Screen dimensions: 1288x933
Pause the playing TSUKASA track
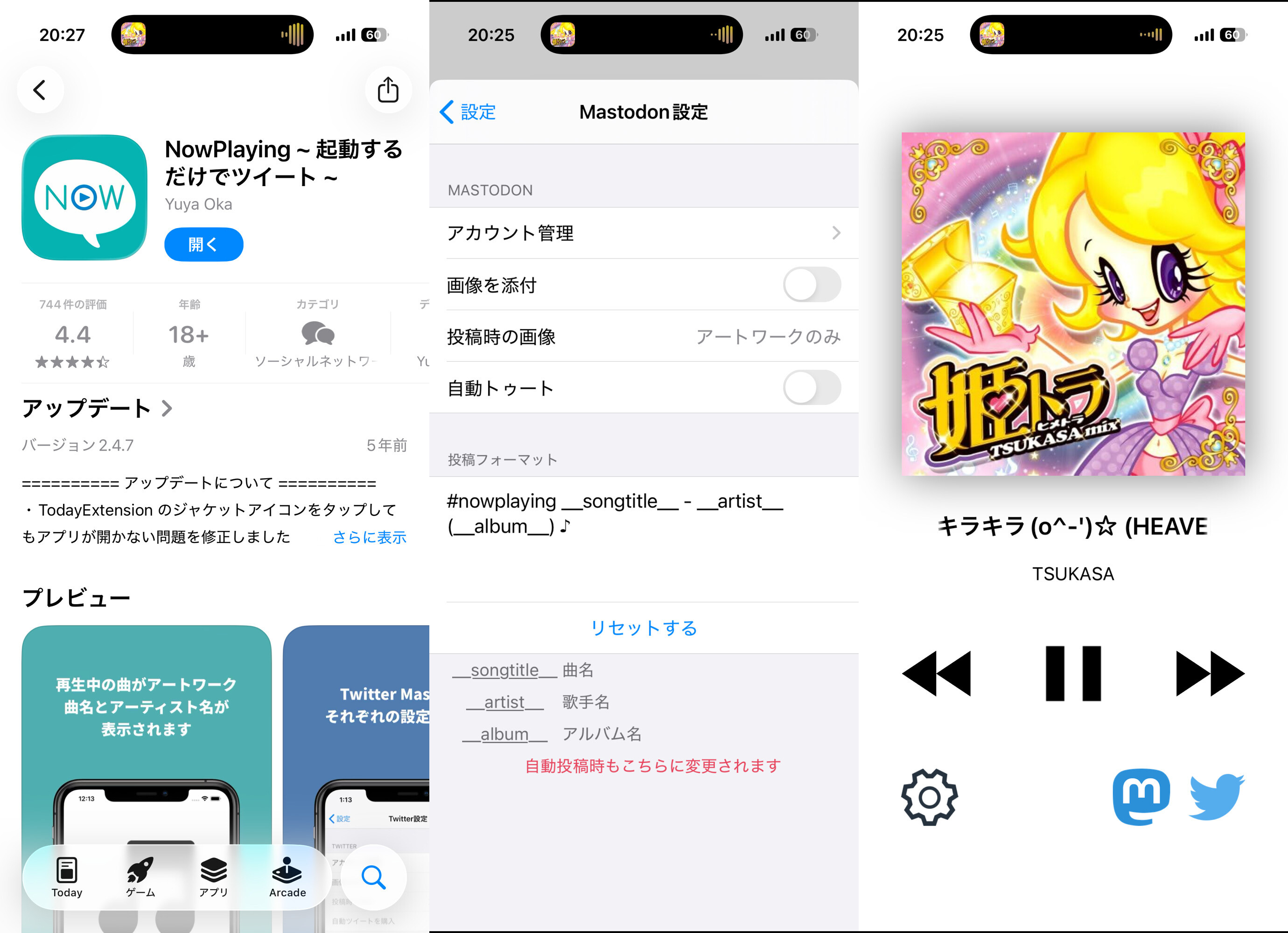coord(1073,674)
